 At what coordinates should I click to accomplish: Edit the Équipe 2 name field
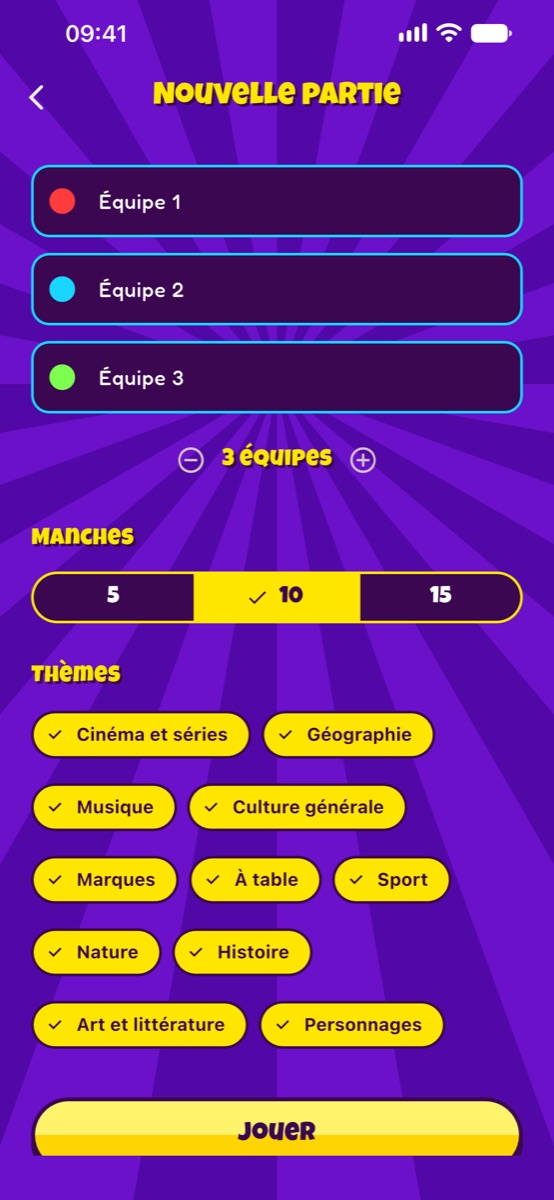pos(277,289)
